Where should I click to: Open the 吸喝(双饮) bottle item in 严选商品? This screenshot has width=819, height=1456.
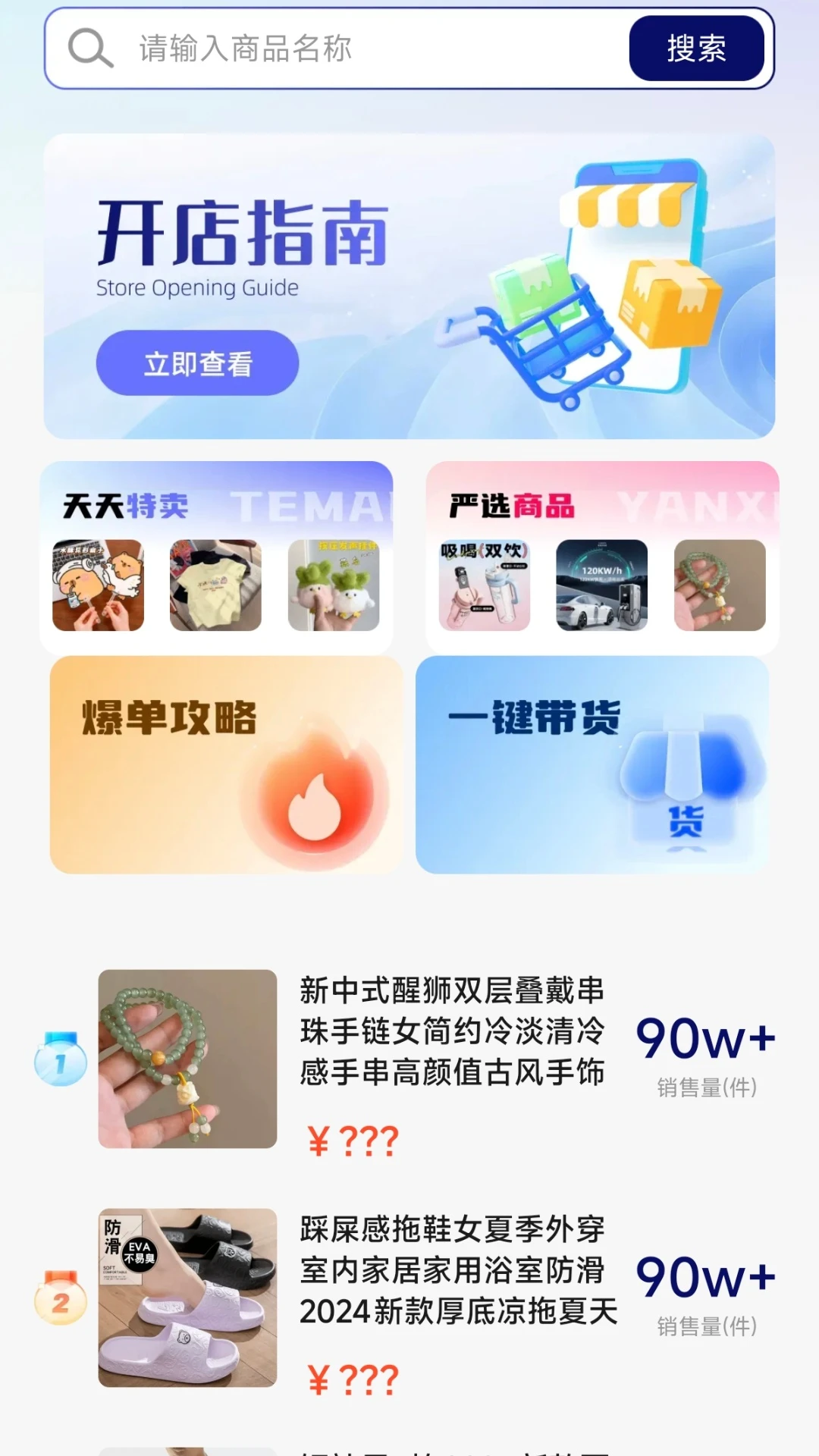[x=485, y=585]
